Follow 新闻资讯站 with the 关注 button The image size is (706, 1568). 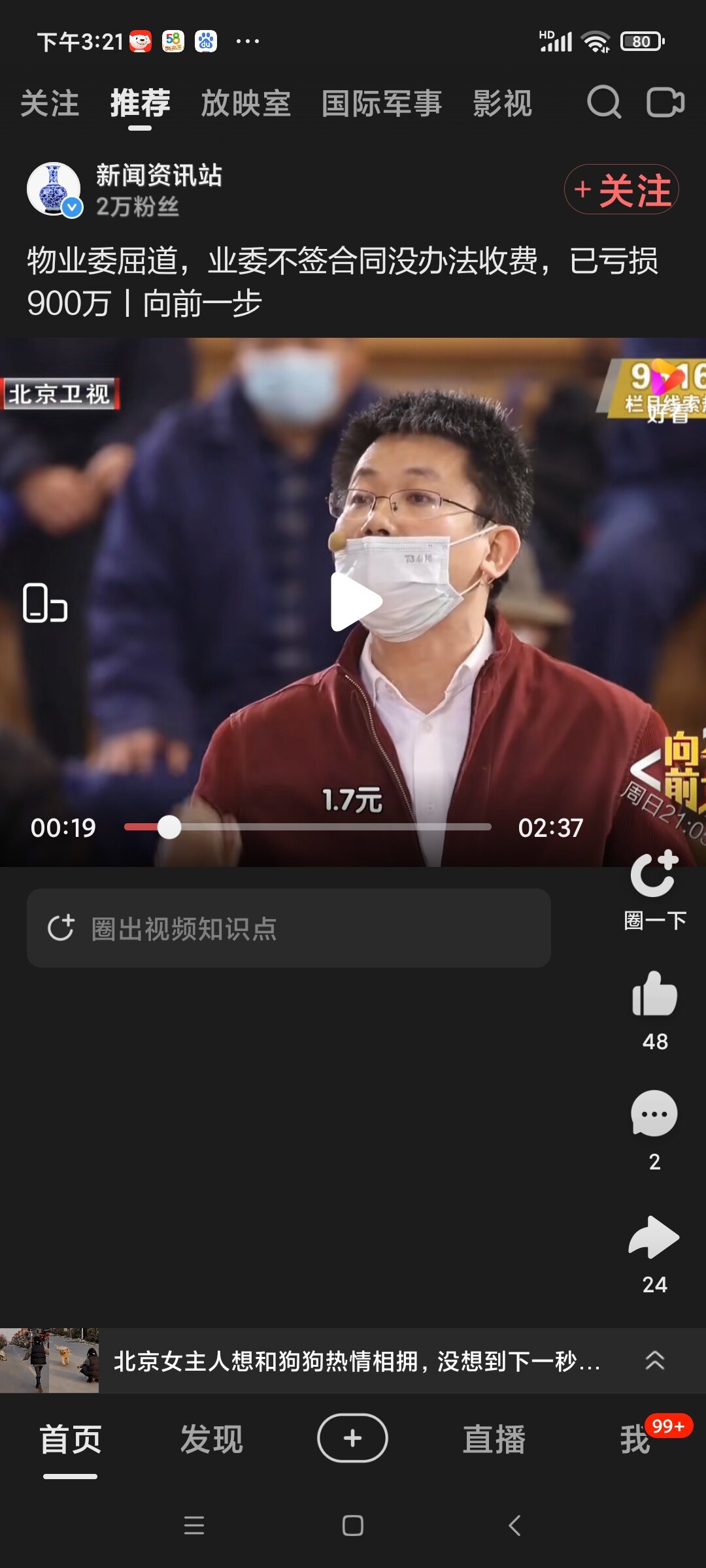(622, 189)
